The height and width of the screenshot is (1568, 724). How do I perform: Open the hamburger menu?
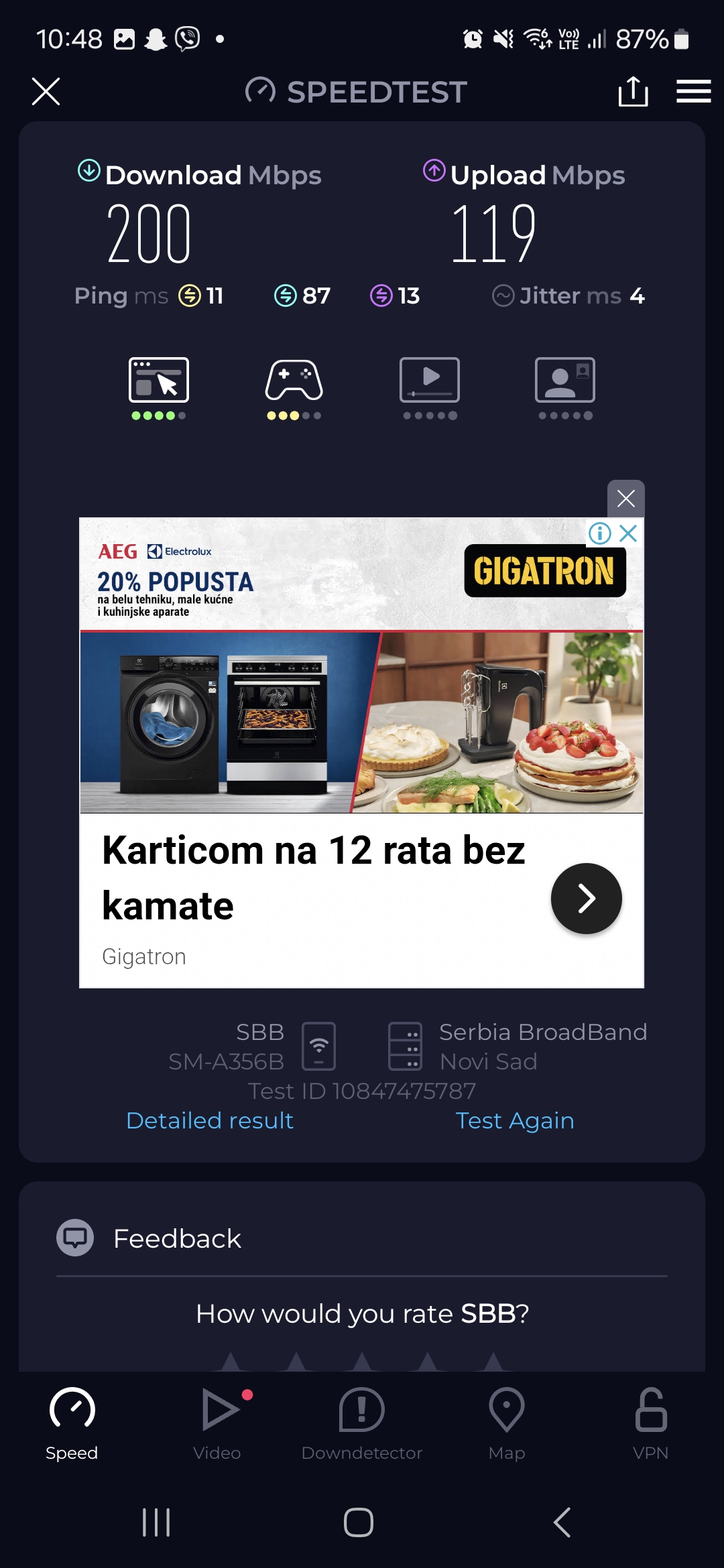(x=693, y=92)
